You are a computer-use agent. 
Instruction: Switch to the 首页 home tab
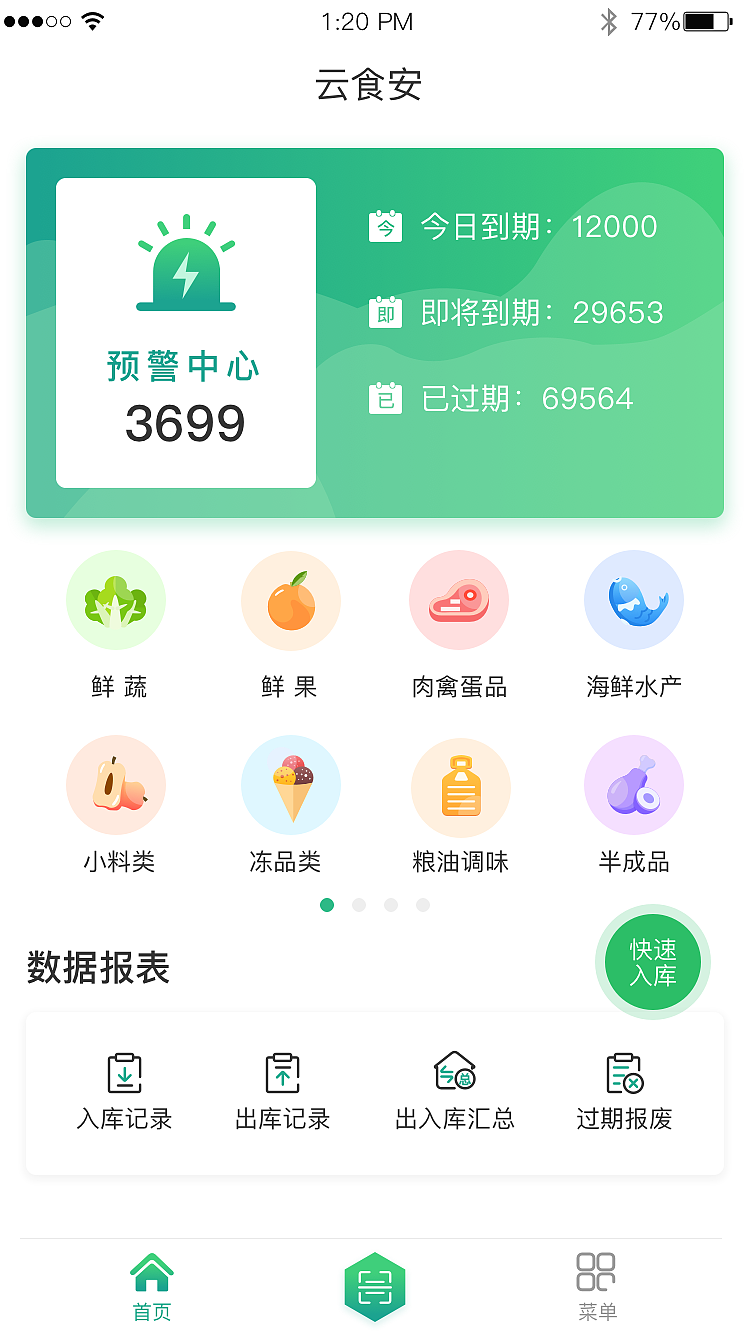pos(152,1280)
